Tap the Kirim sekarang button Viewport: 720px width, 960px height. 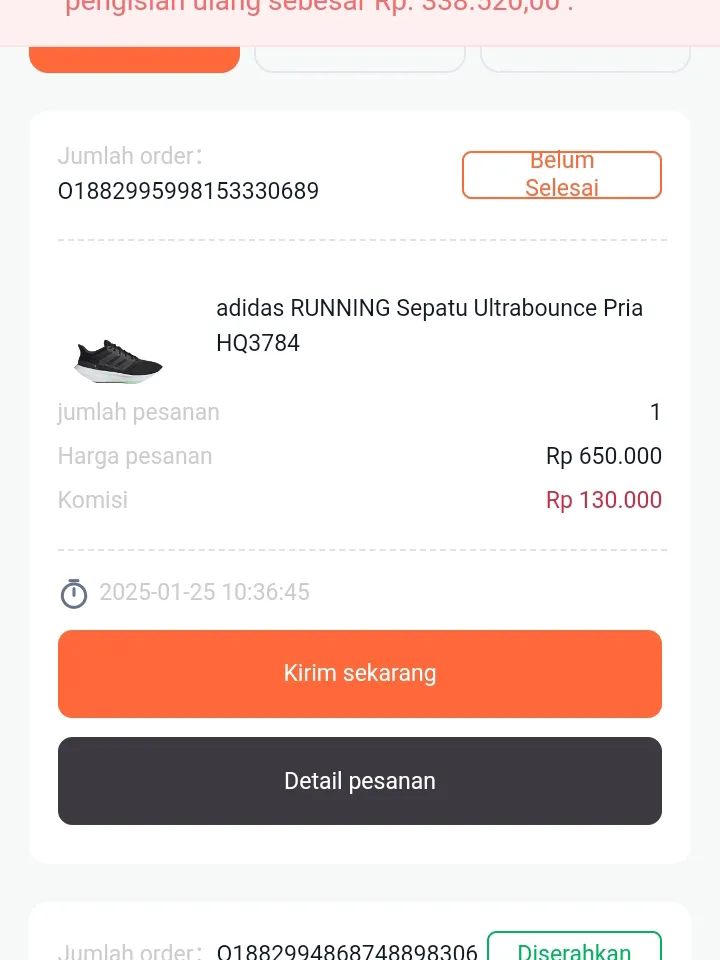point(360,673)
